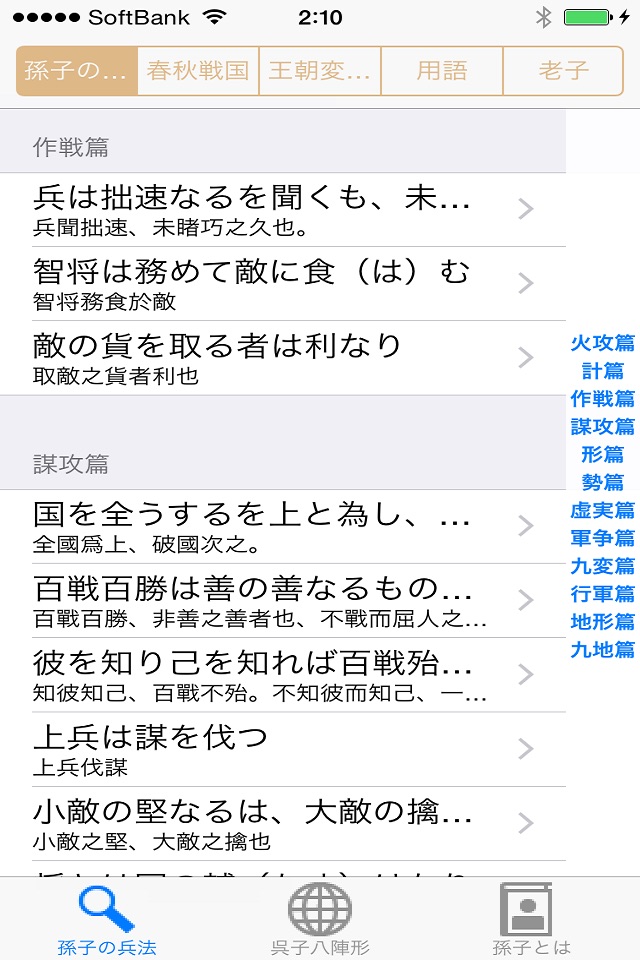
Task: Switch to the 春秋戦国 segment
Action: click(x=198, y=71)
